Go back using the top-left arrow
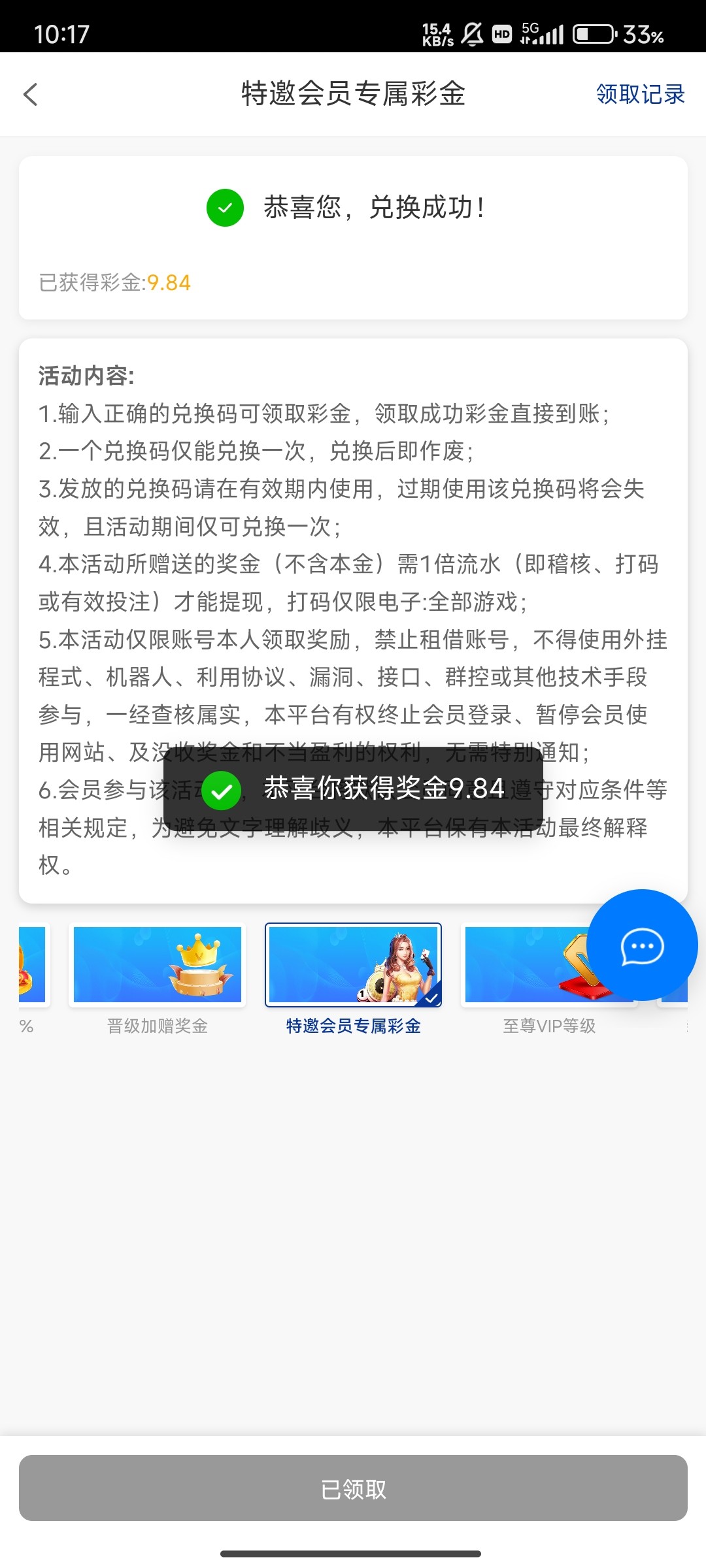This screenshot has width=706, height=1568. click(x=31, y=94)
